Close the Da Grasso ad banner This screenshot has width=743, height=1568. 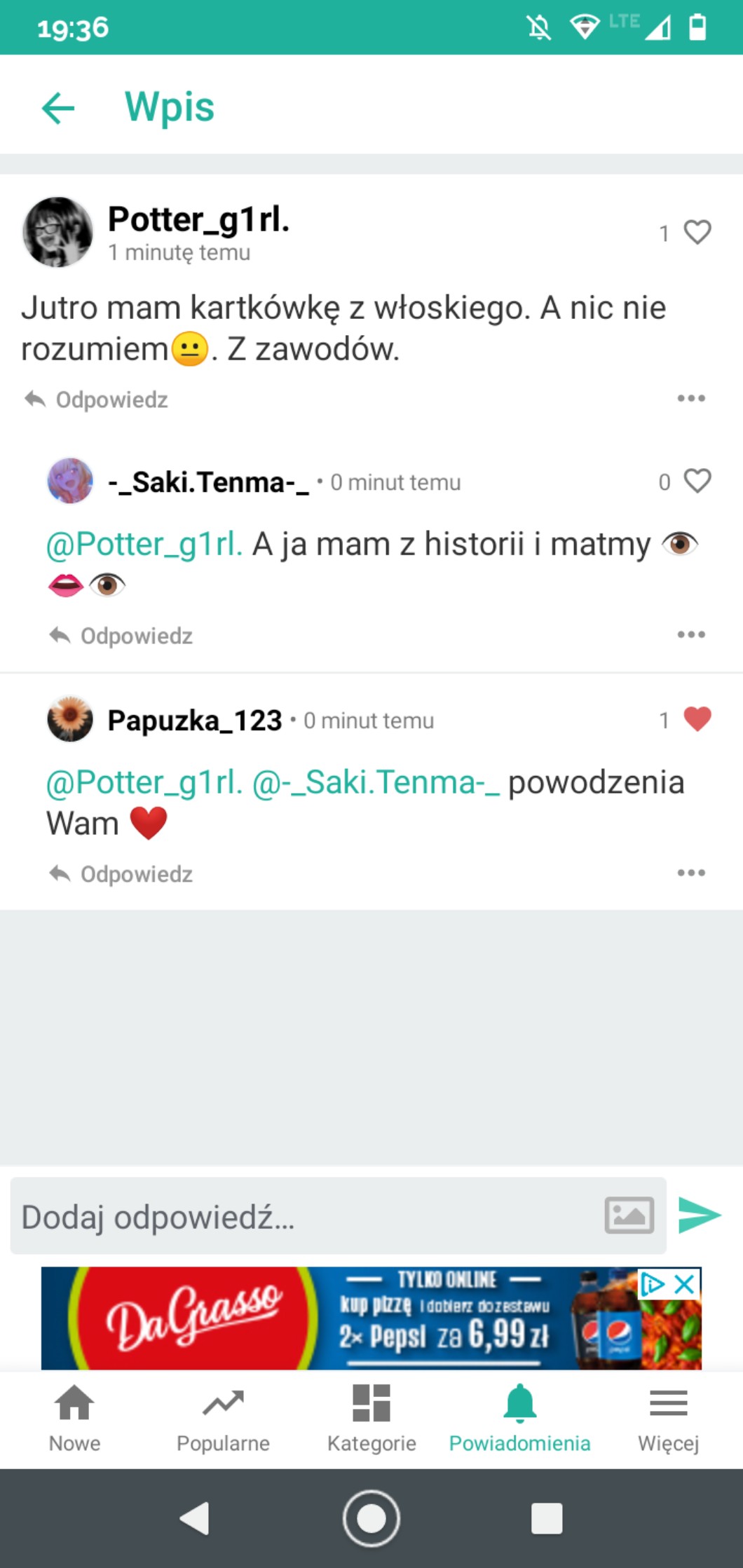[x=684, y=1284]
